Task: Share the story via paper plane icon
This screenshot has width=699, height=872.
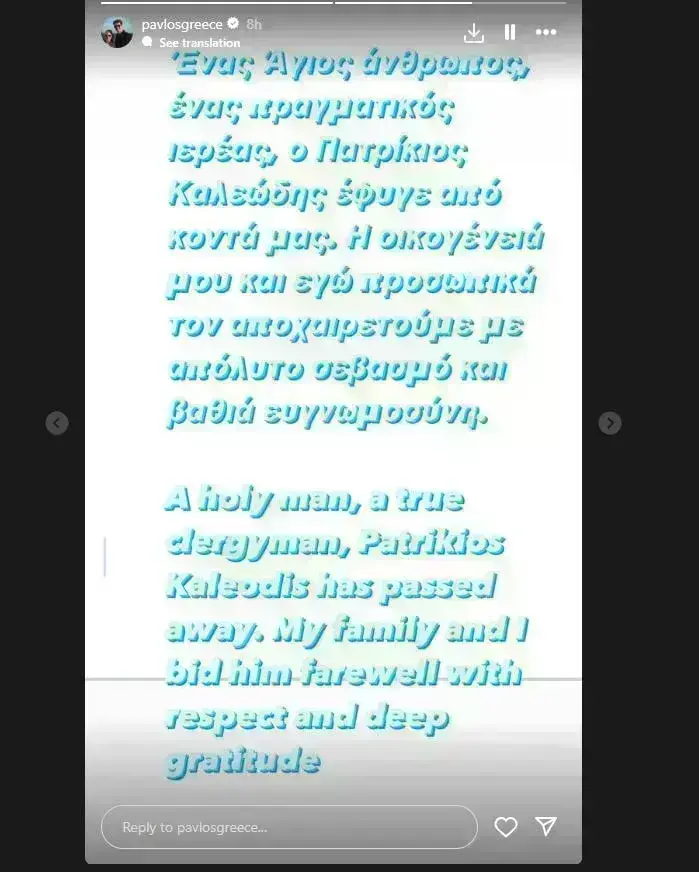Action: 546,827
